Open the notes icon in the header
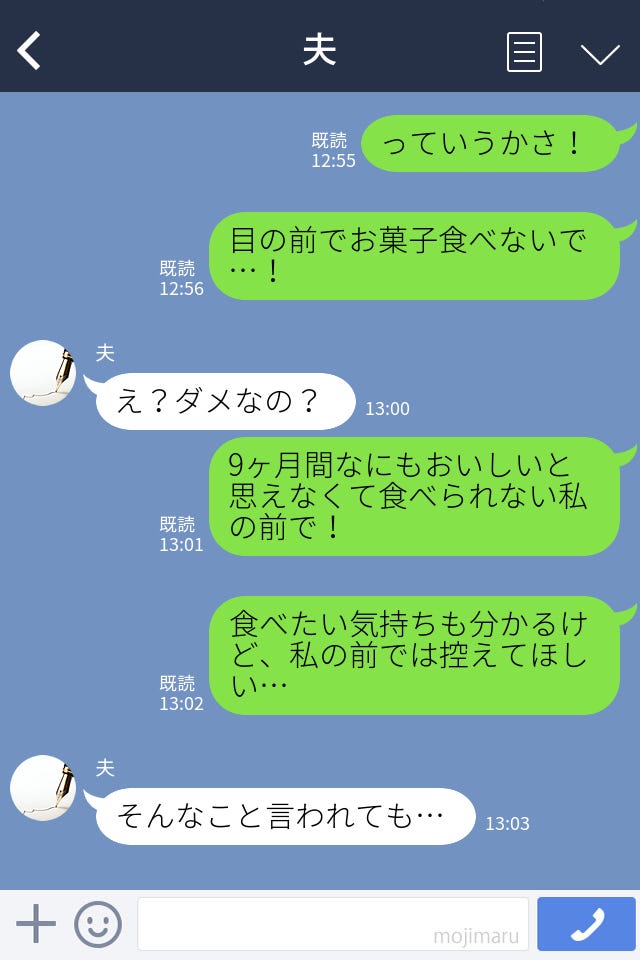 pos(524,52)
